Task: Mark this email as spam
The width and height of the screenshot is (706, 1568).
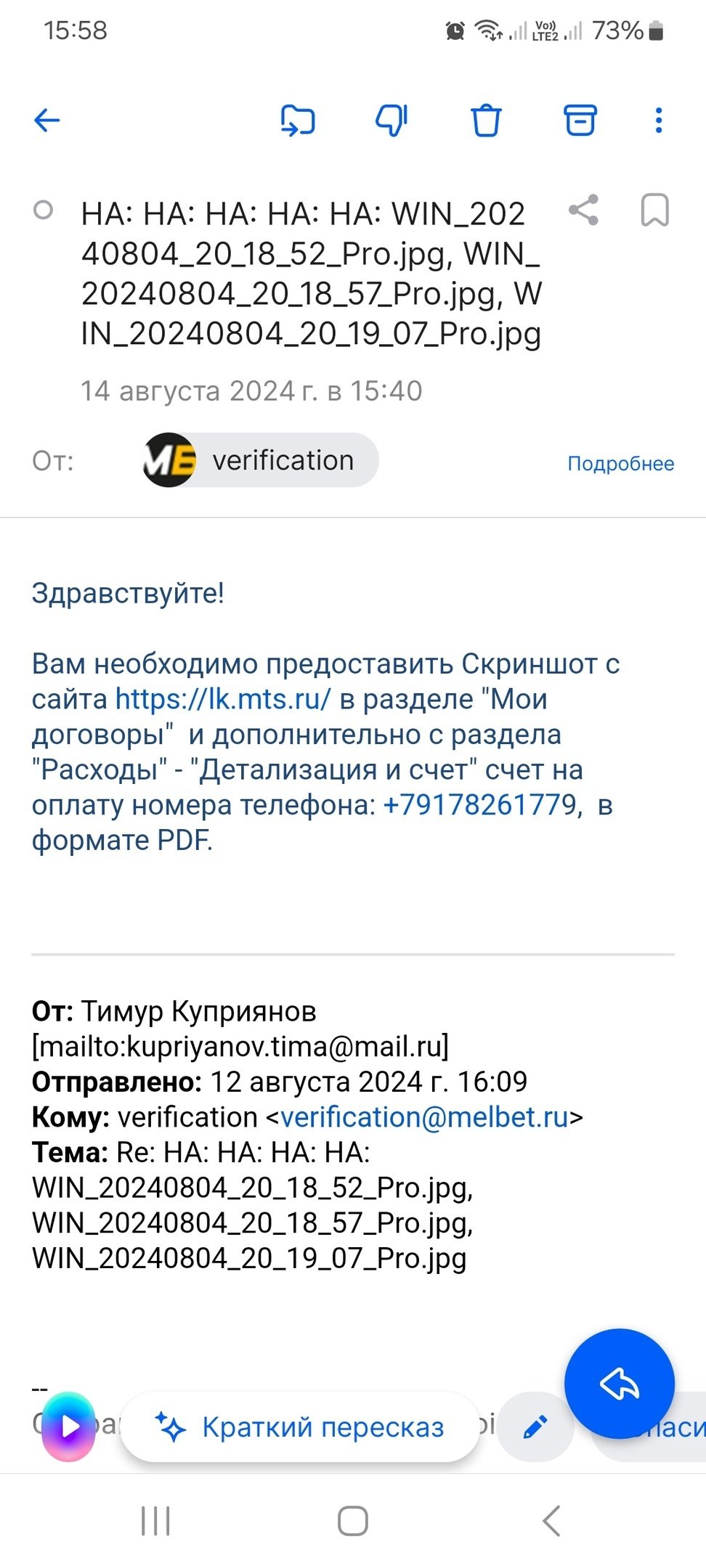Action: (391, 120)
